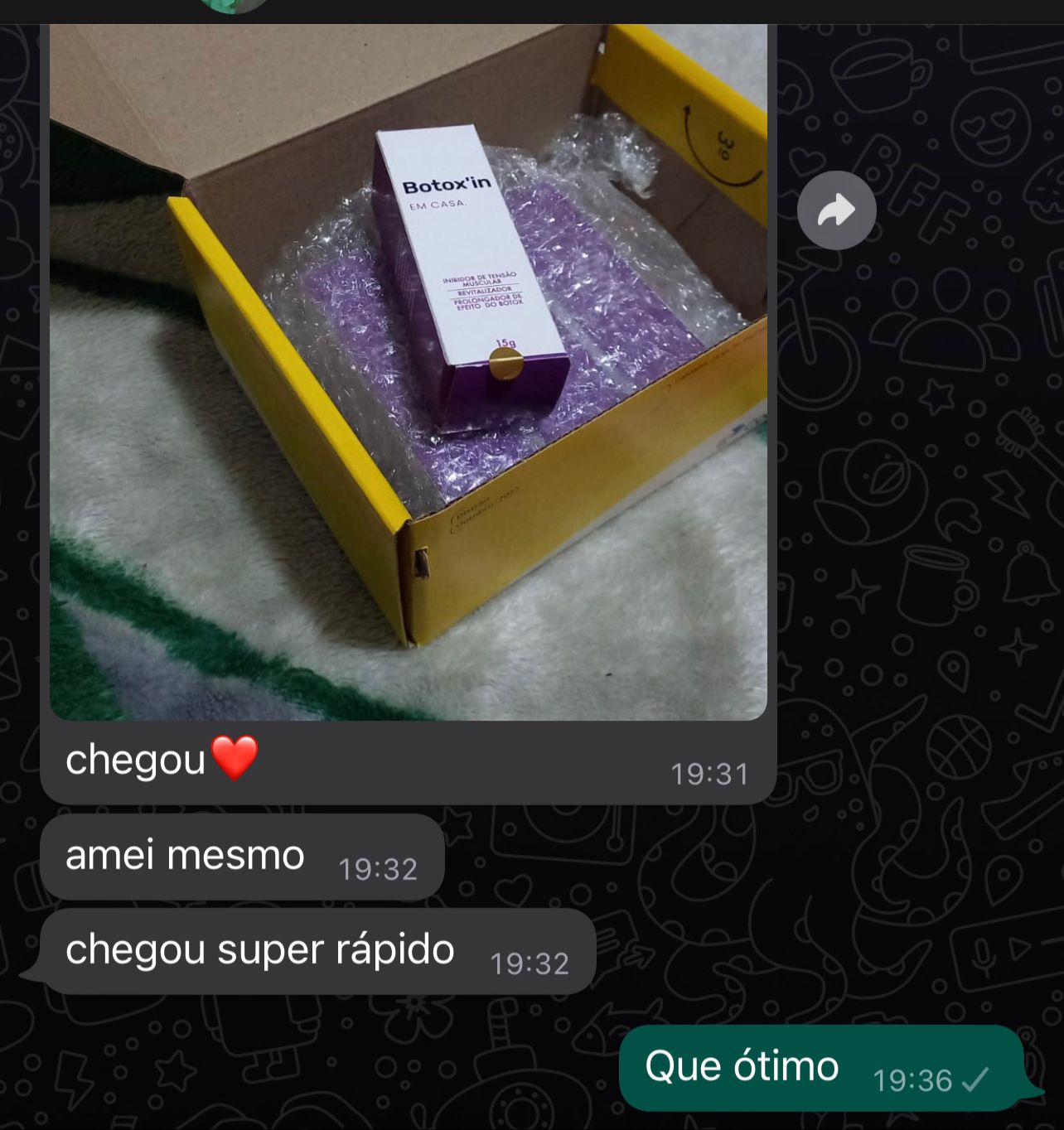The height and width of the screenshot is (1130, 1064).
Task: Forward the Botox'in photo message
Action: coord(836,210)
